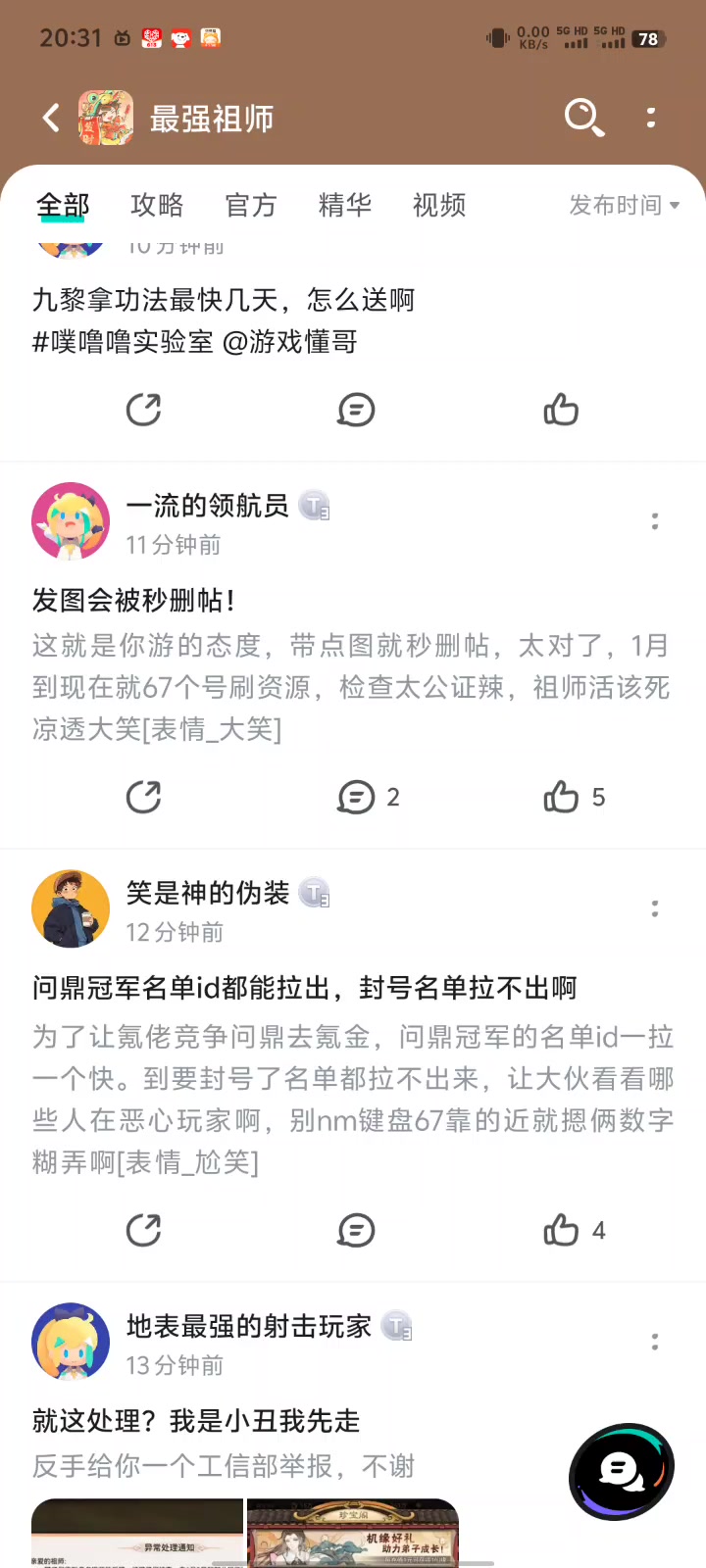Open the post 问鼎冠军名单id都能拉出
The width and height of the screenshot is (706, 1568).
pyautogui.click(x=304, y=988)
